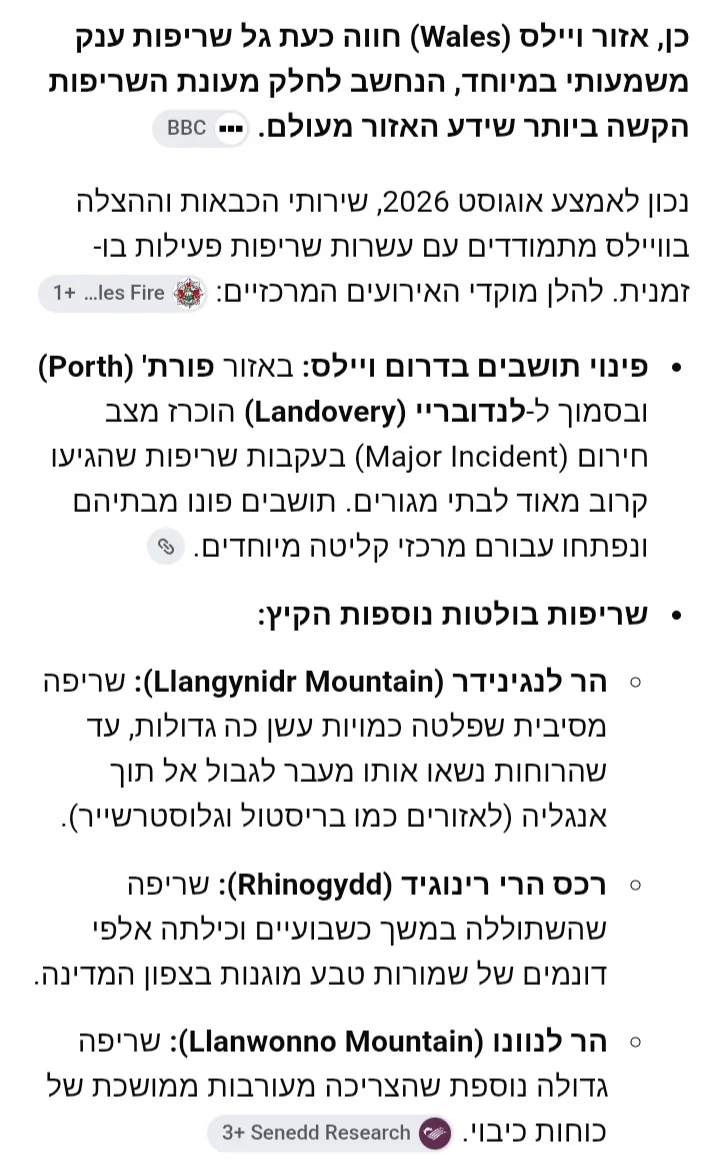Open the 'Senedd Research +3' source chip
The image size is (720, 1167).
click(330, 1133)
